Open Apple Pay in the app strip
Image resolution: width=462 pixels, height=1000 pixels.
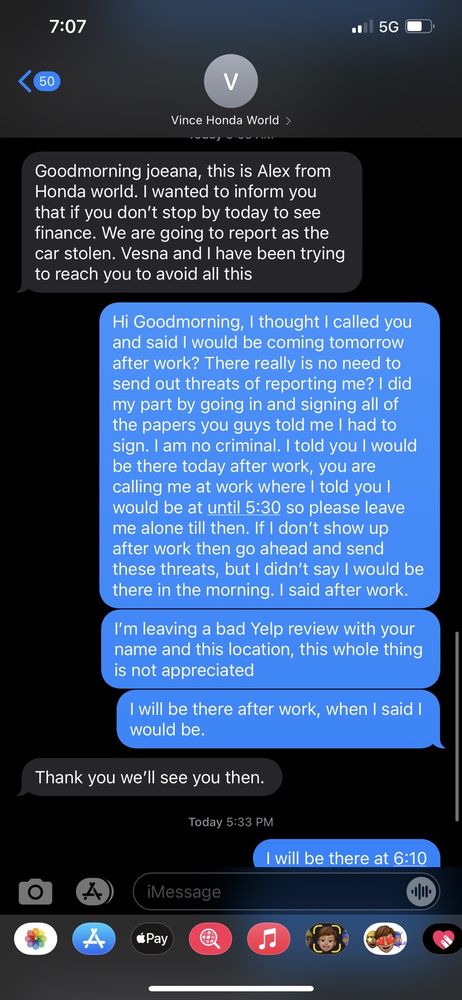pos(152,938)
